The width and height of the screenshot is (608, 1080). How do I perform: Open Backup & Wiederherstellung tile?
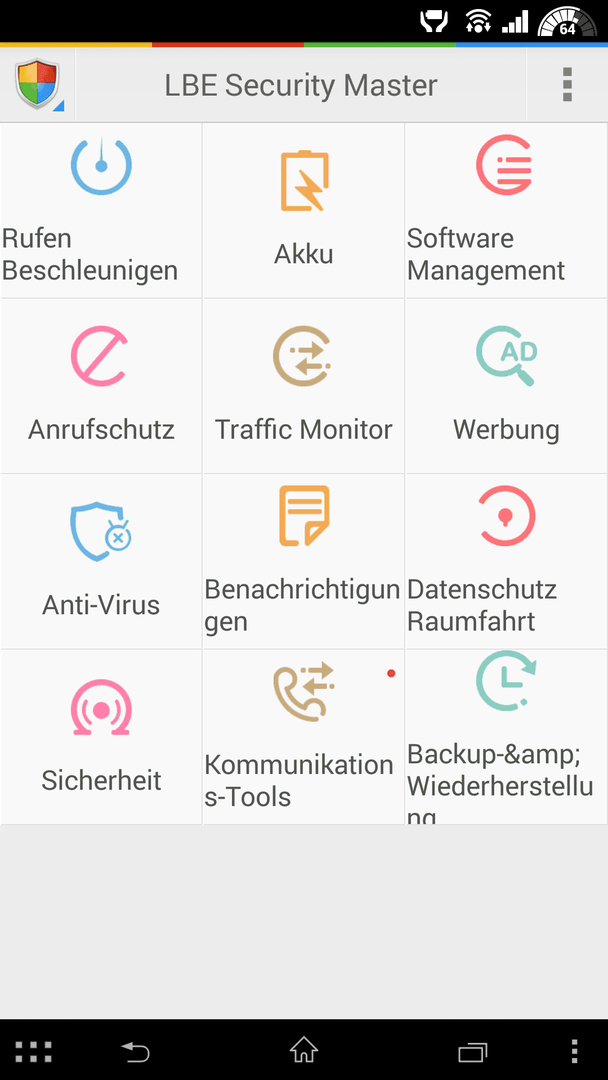pyautogui.click(x=507, y=737)
